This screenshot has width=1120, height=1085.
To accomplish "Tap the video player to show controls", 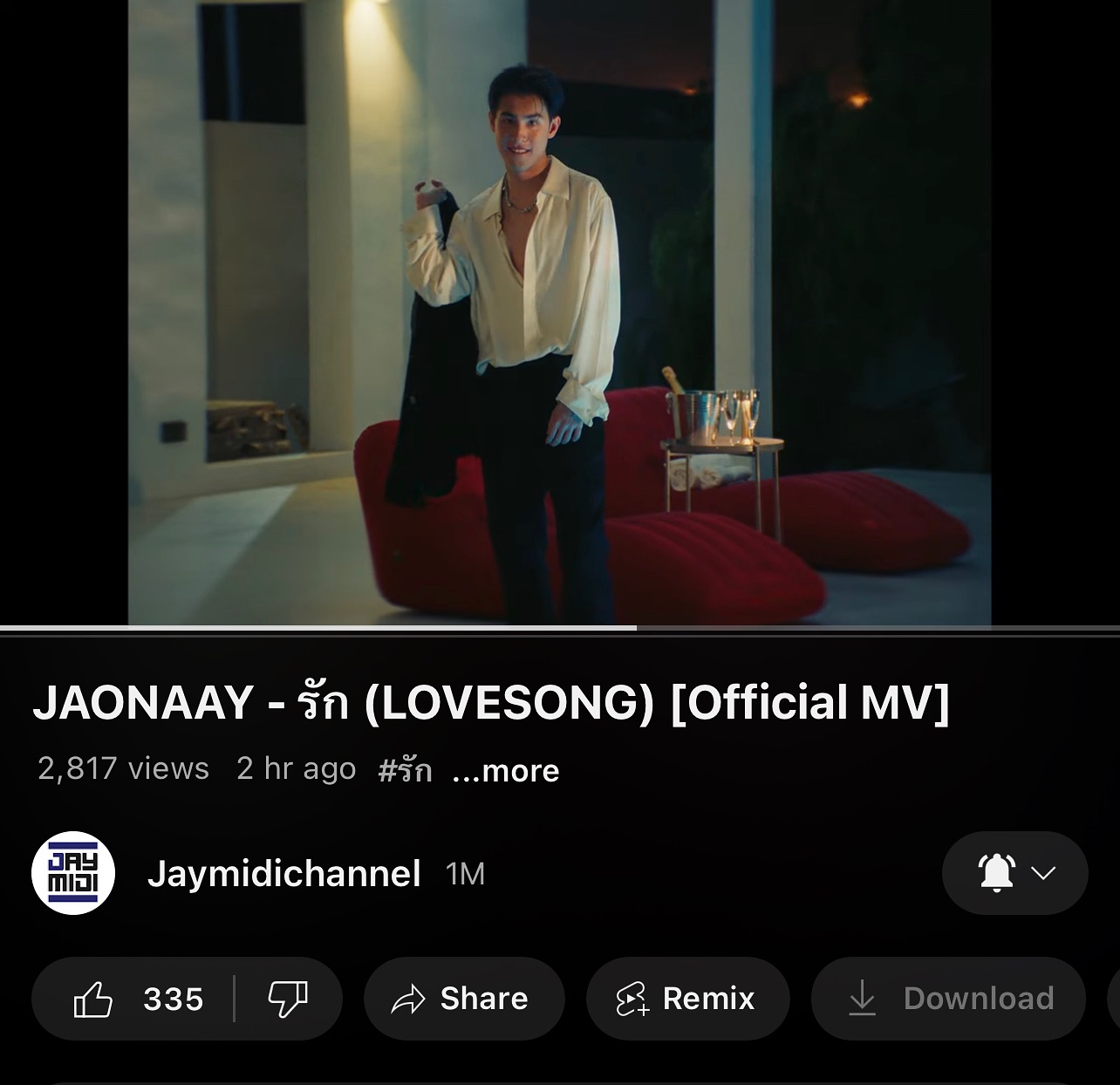I will [x=559, y=314].
